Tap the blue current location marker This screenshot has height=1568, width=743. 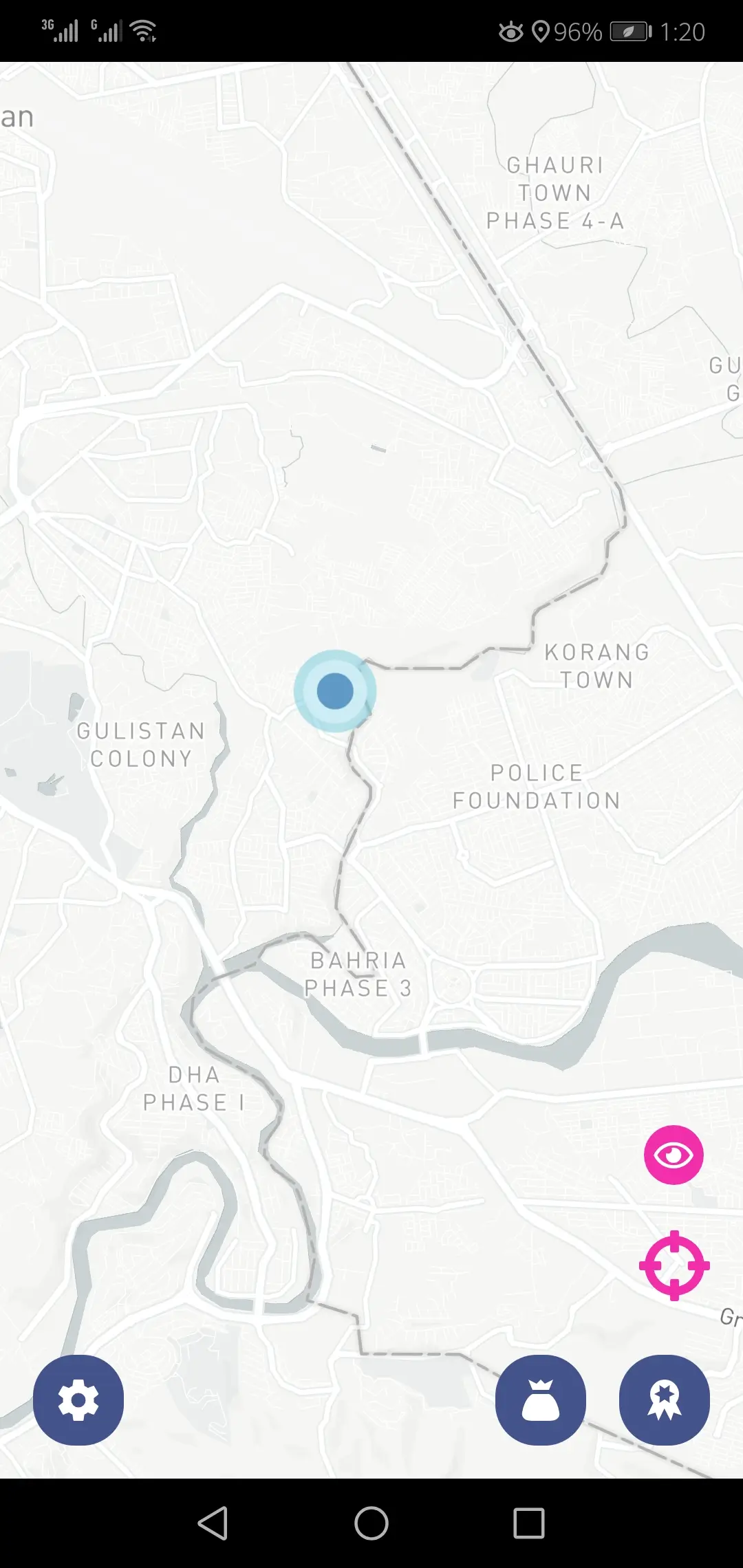[x=335, y=690]
